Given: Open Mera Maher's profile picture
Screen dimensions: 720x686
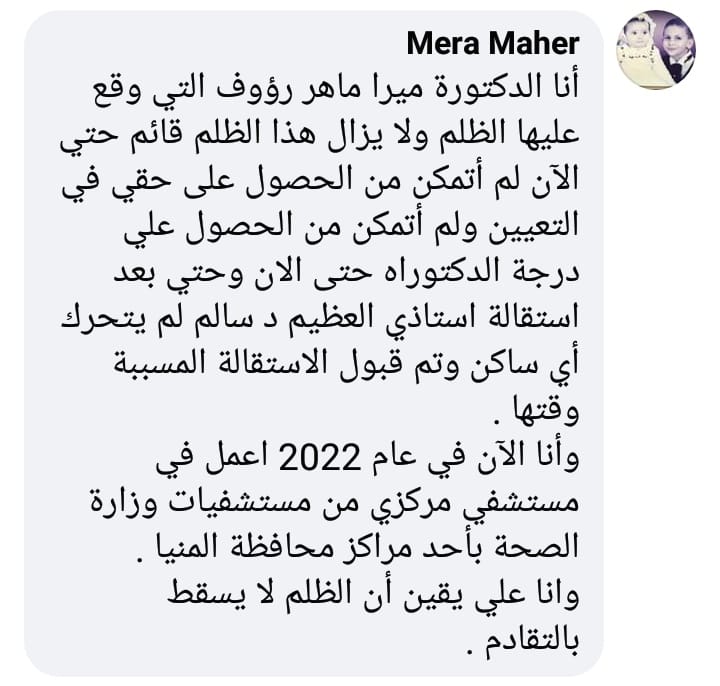Looking at the screenshot, I should tap(656, 50).
